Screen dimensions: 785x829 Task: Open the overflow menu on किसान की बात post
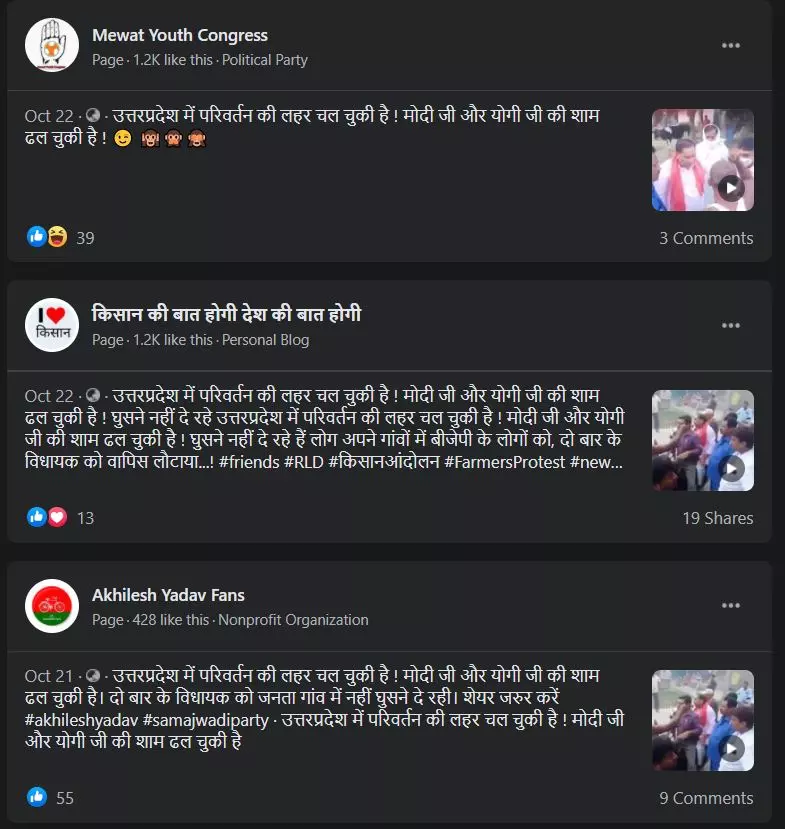tap(731, 326)
